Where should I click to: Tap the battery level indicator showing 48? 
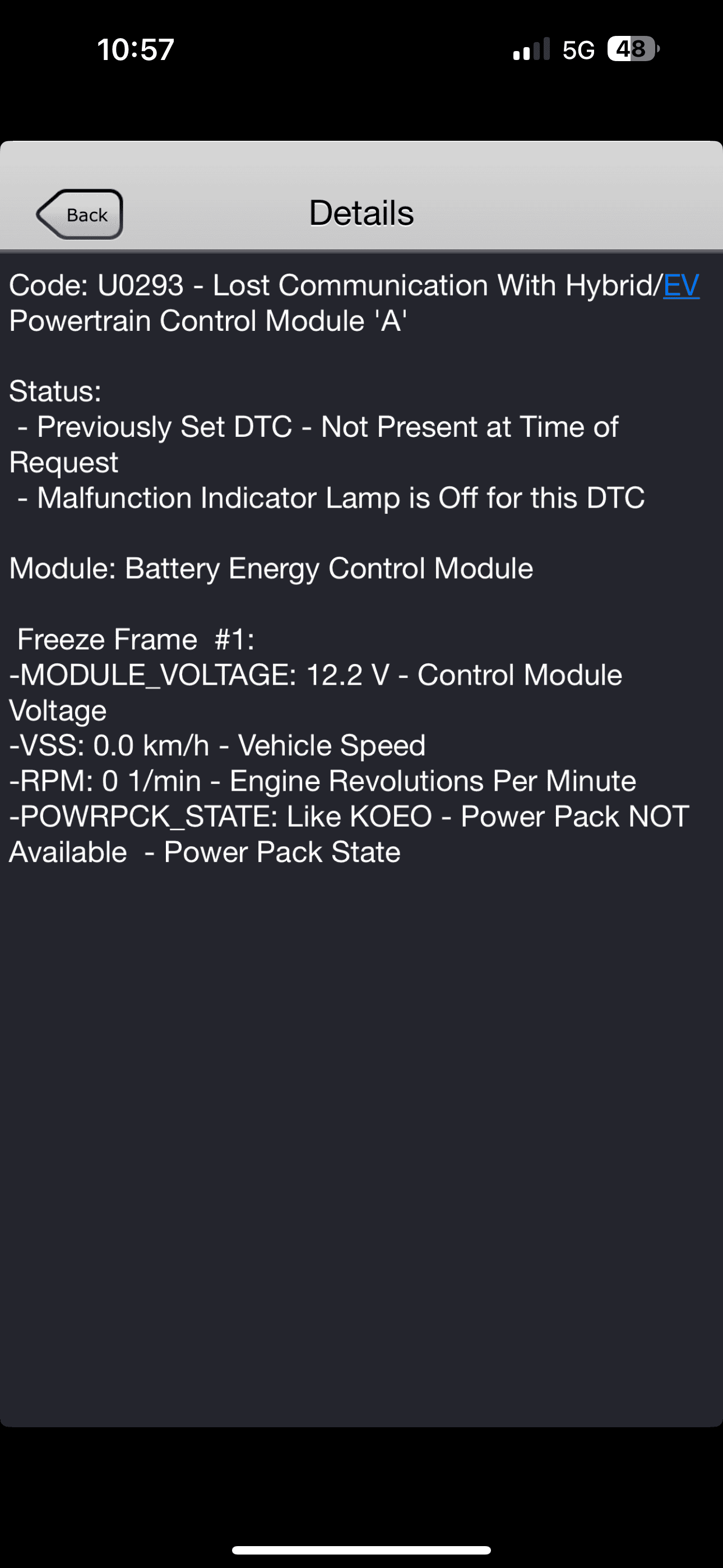[629, 48]
